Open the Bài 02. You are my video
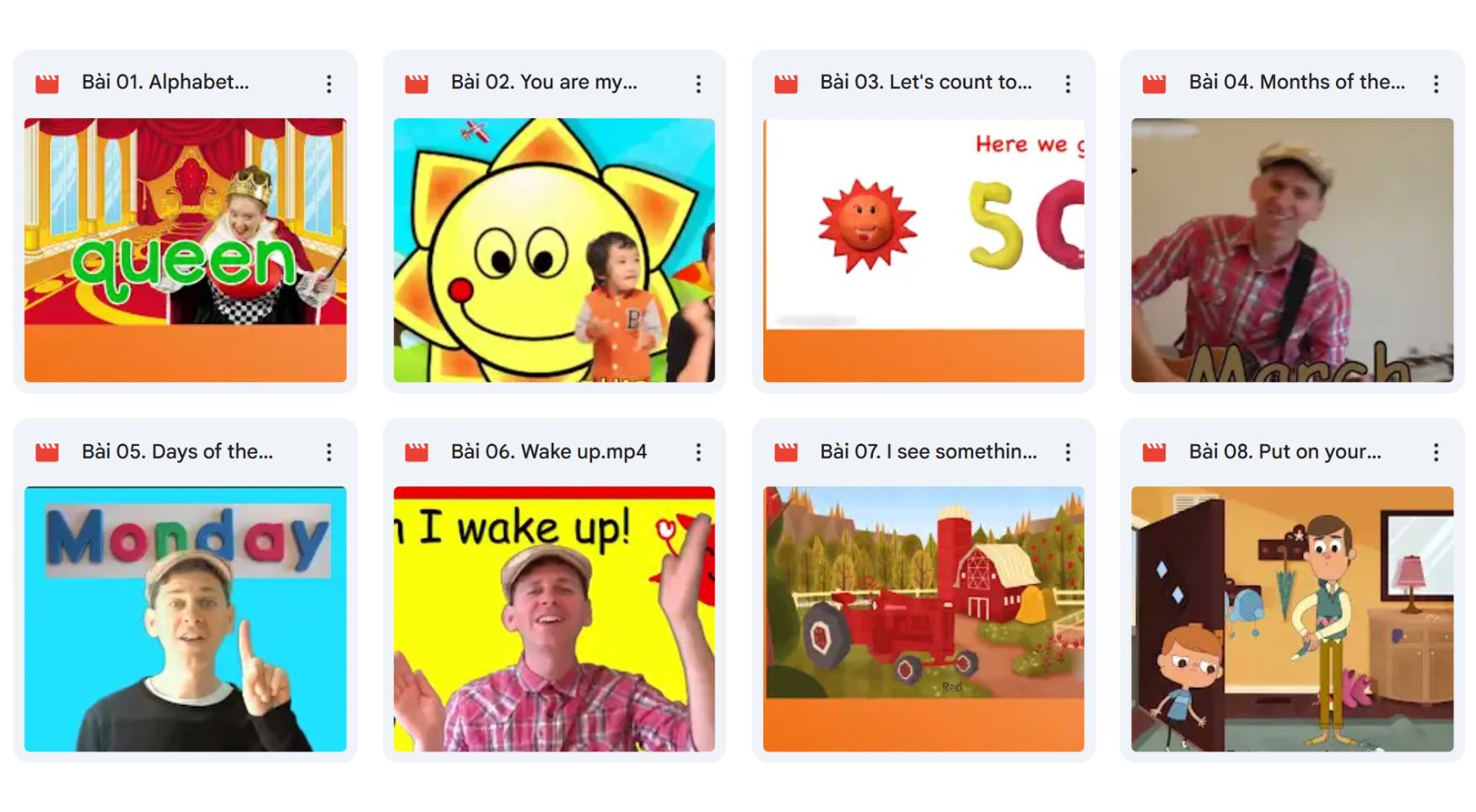The image size is (1476, 812). [x=554, y=250]
